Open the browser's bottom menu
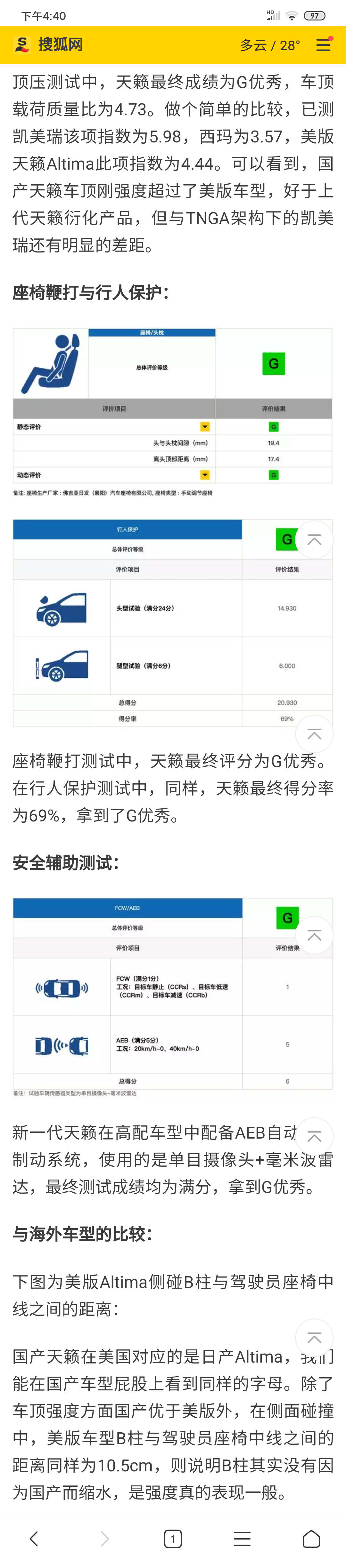The height and width of the screenshot is (1568, 346). 242,1540
